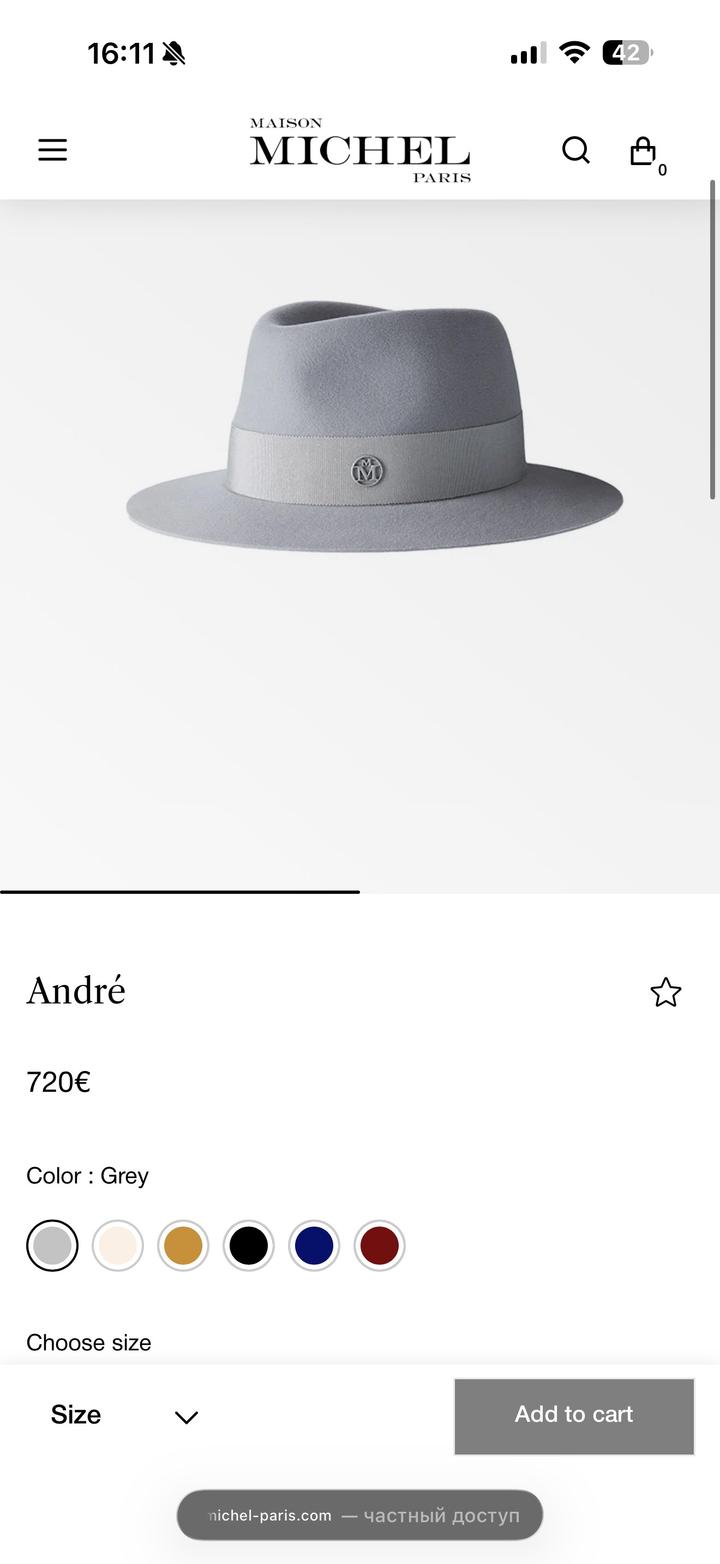Select the black color swatch
This screenshot has height=1564, width=720.
coord(249,1246)
